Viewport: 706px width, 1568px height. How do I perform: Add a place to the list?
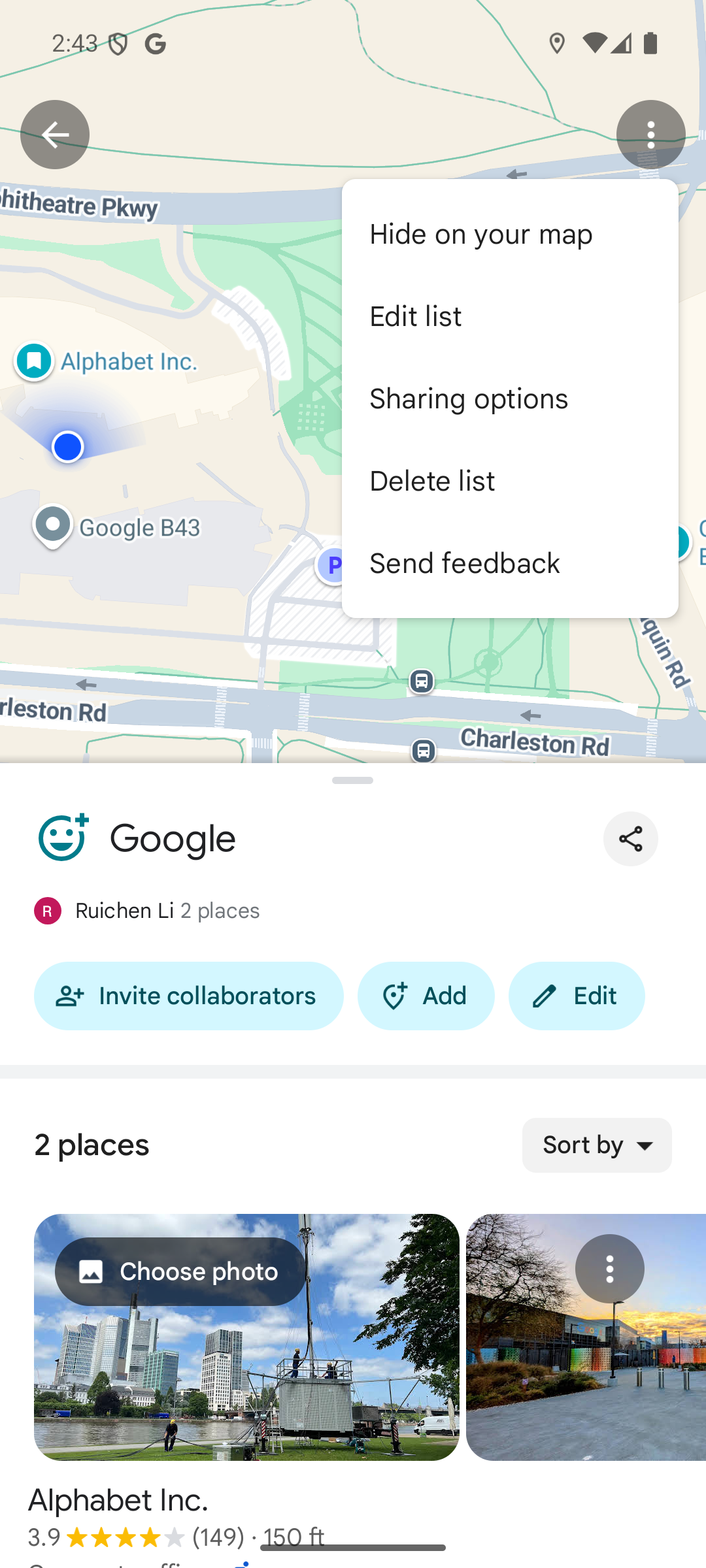426,996
